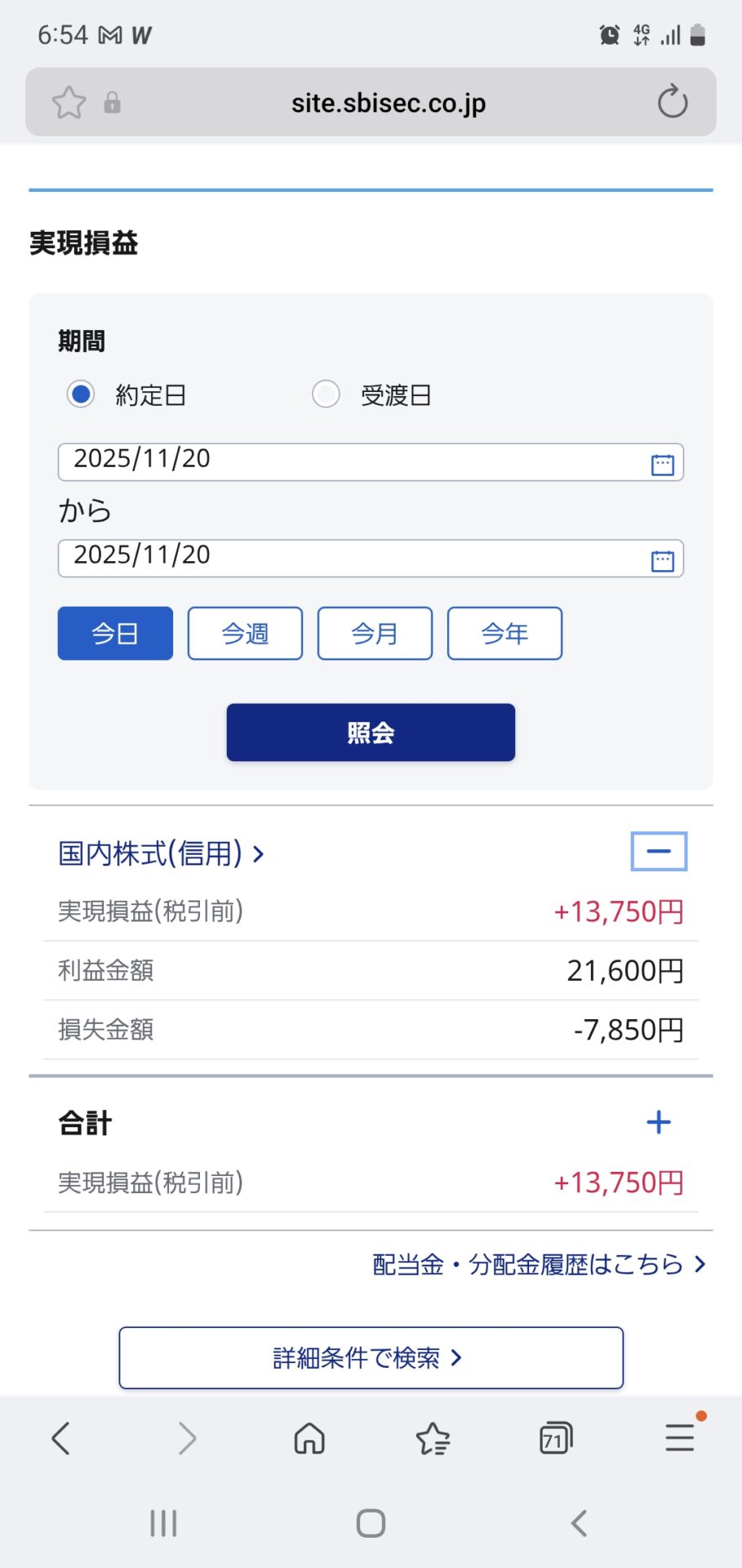
Task: Open the browser tabs view
Action: pos(556,1438)
